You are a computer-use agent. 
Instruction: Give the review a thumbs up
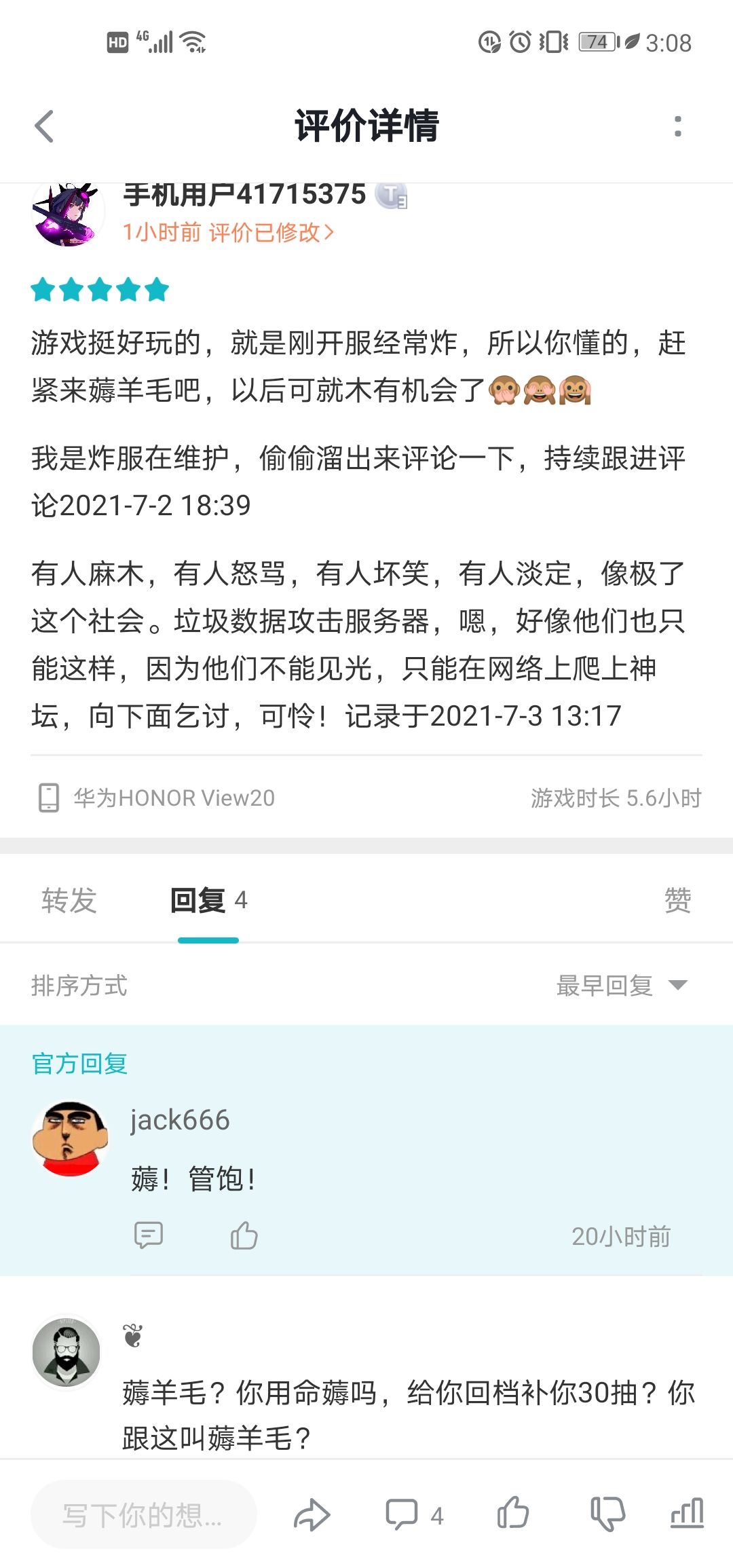tap(513, 1514)
